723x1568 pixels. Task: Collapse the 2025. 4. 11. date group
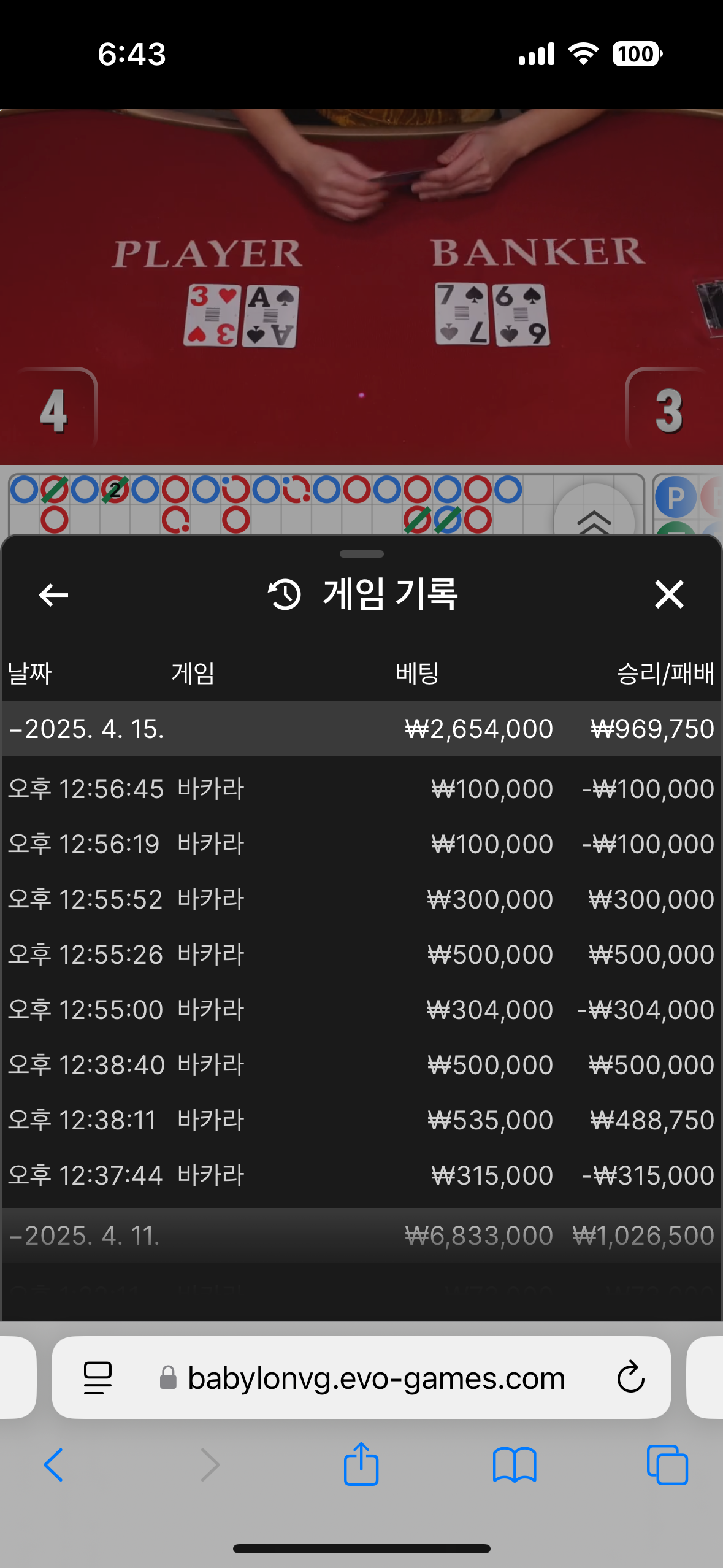(x=361, y=1235)
